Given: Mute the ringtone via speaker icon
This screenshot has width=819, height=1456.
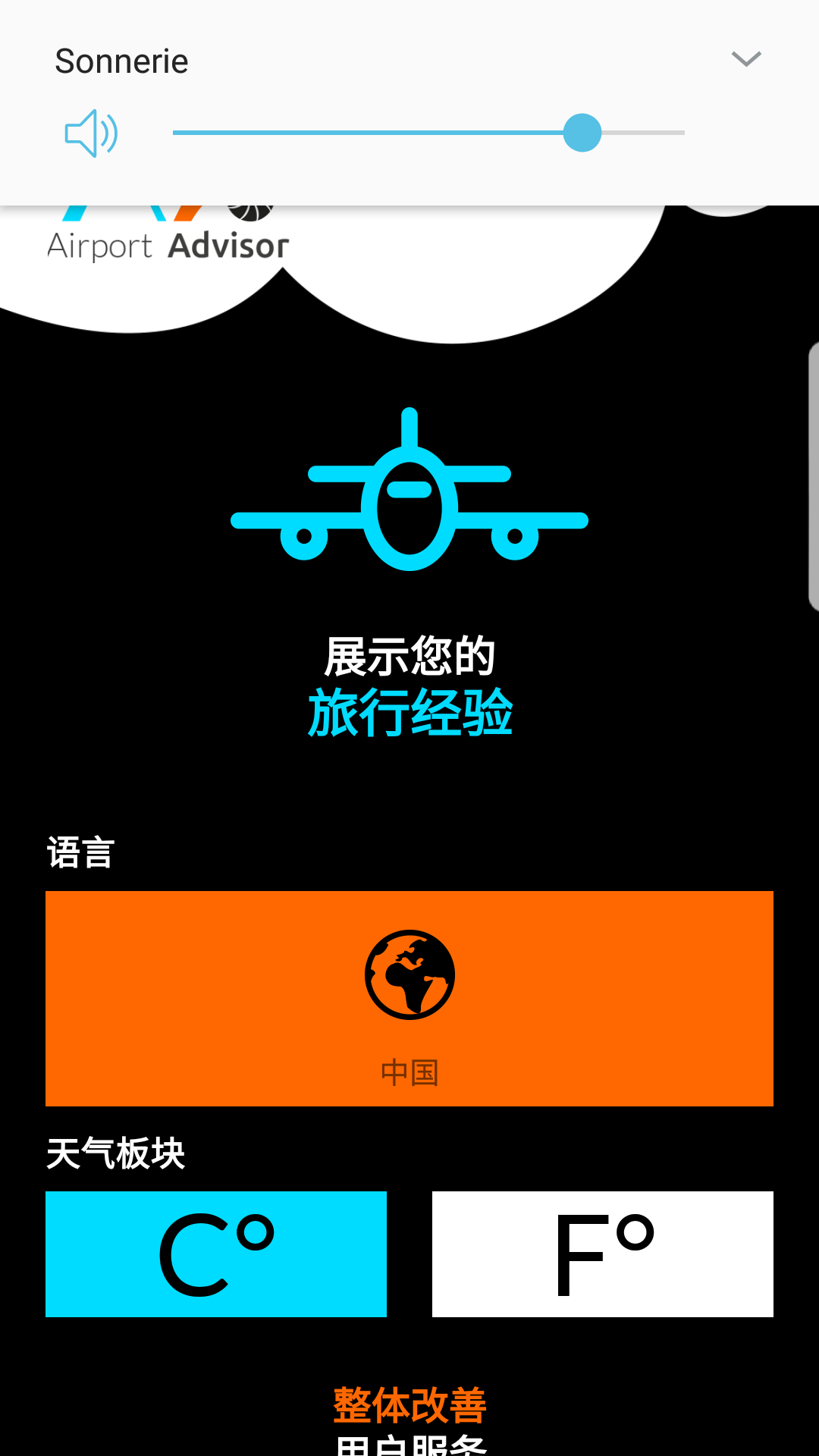Looking at the screenshot, I should point(91,133).
